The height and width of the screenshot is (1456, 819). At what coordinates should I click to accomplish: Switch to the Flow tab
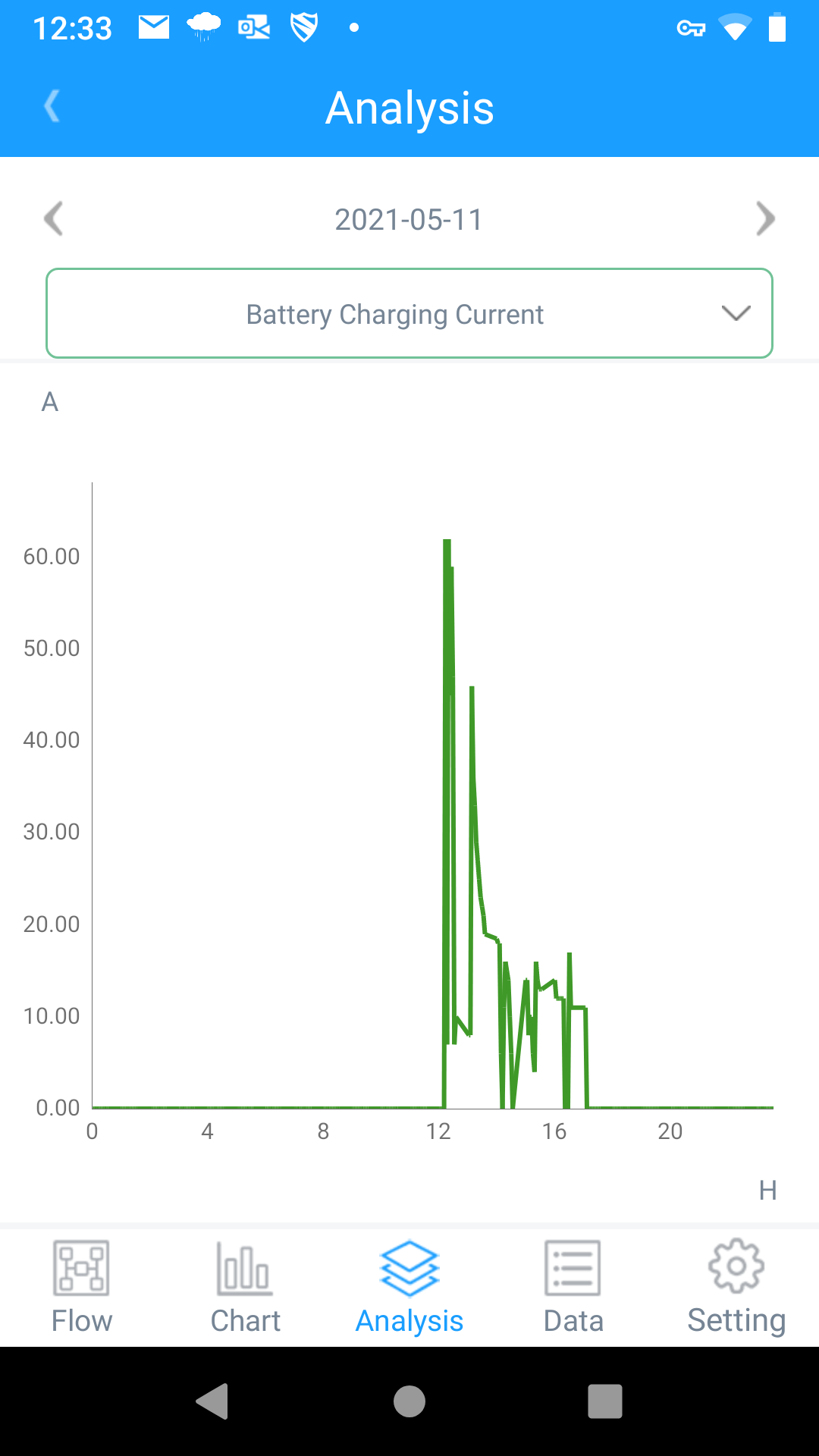(82, 1286)
